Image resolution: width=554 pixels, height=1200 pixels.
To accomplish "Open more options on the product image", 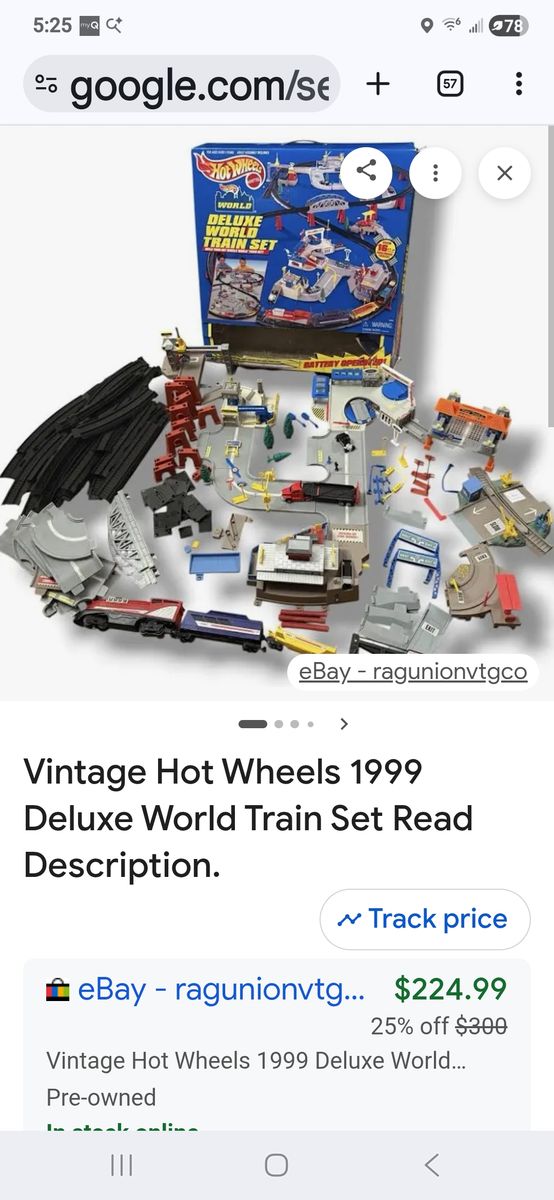I will tap(435, 173).
